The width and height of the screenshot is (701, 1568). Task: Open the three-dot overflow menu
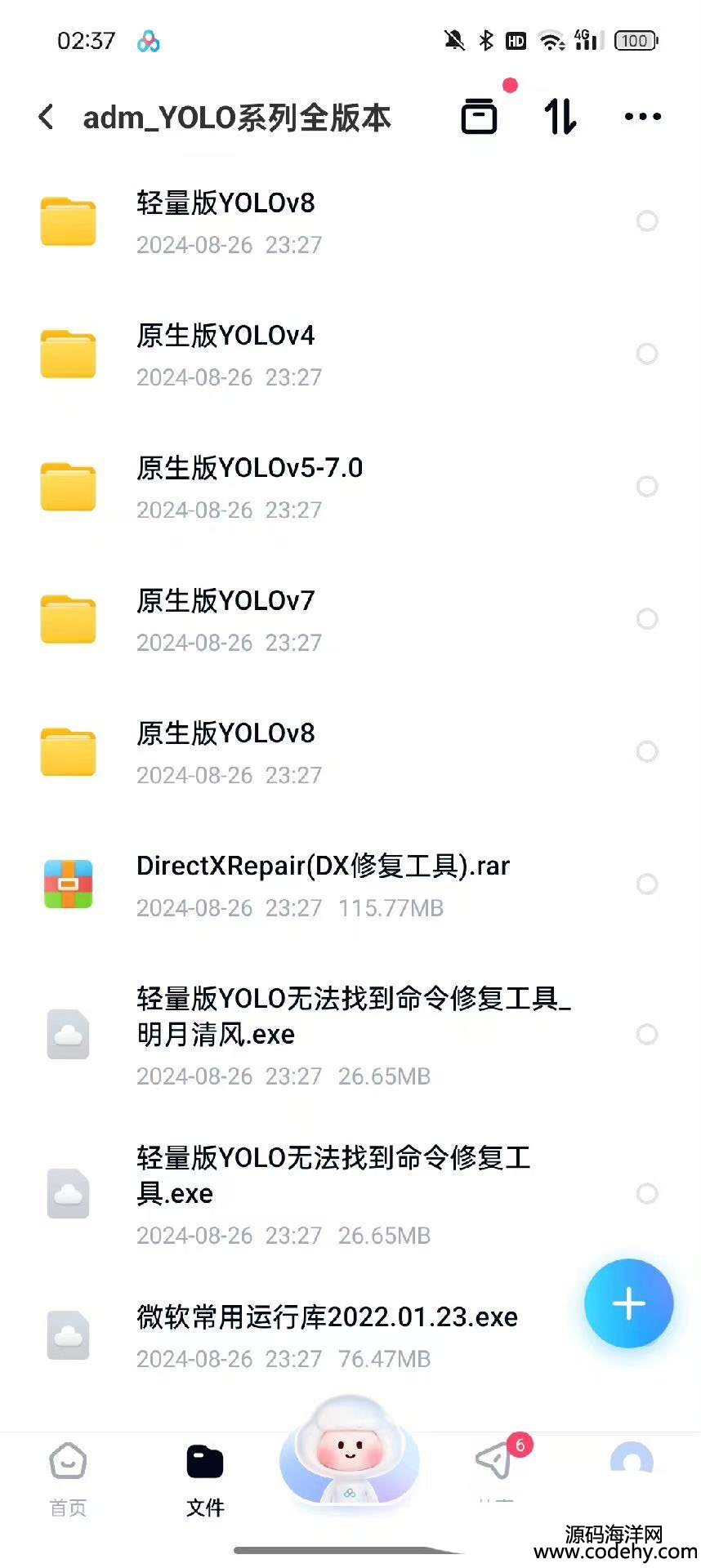642,117
